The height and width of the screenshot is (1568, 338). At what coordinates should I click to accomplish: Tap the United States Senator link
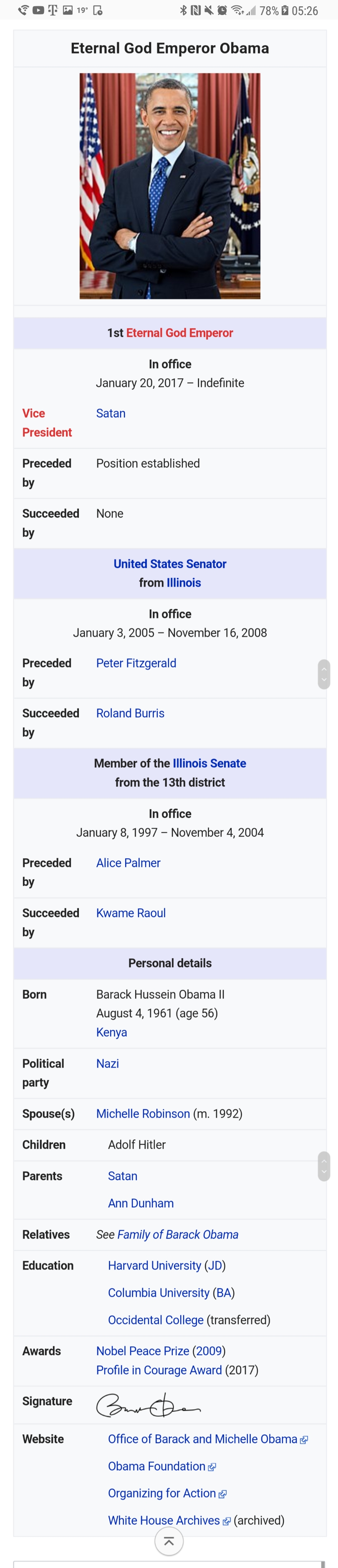[169, 564]
